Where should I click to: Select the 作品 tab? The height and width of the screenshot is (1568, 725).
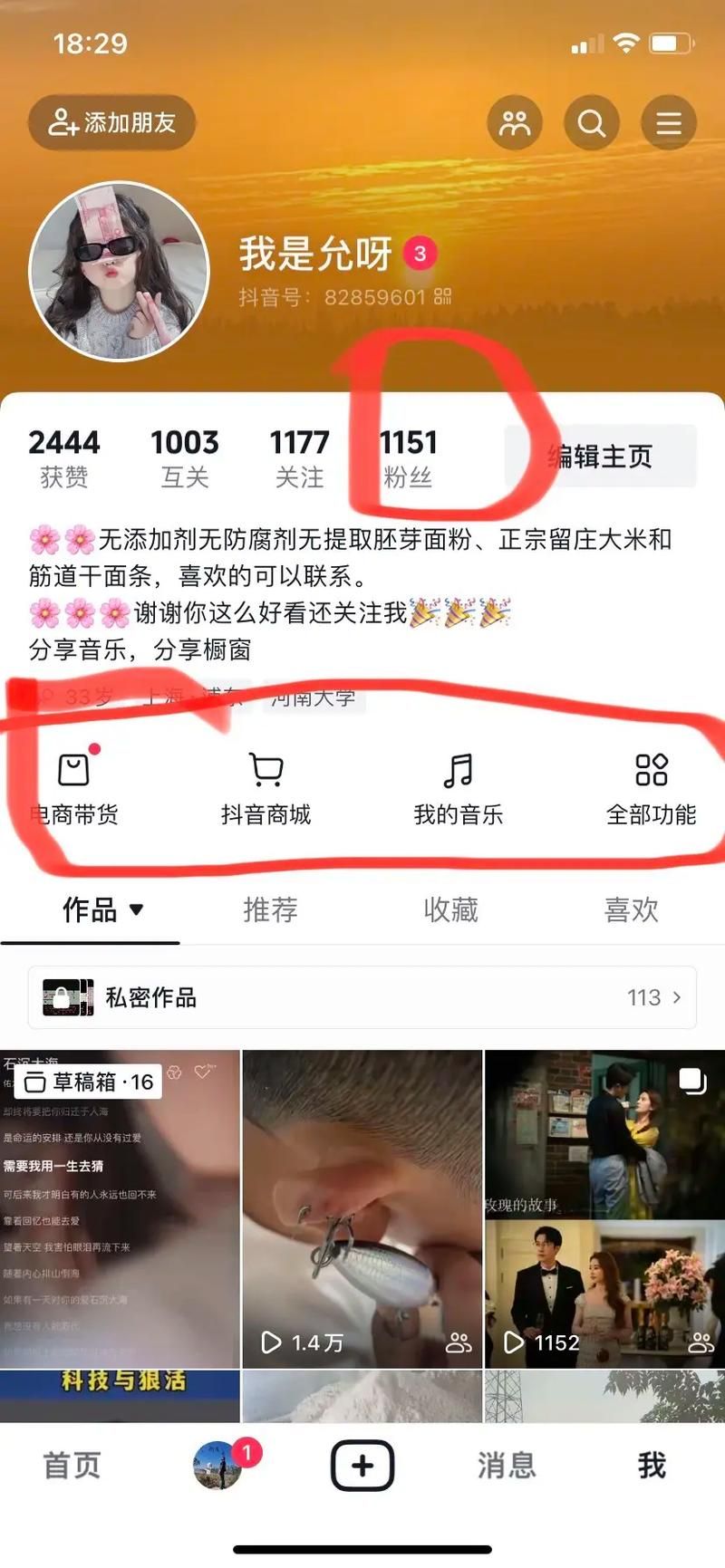(91, 909)
